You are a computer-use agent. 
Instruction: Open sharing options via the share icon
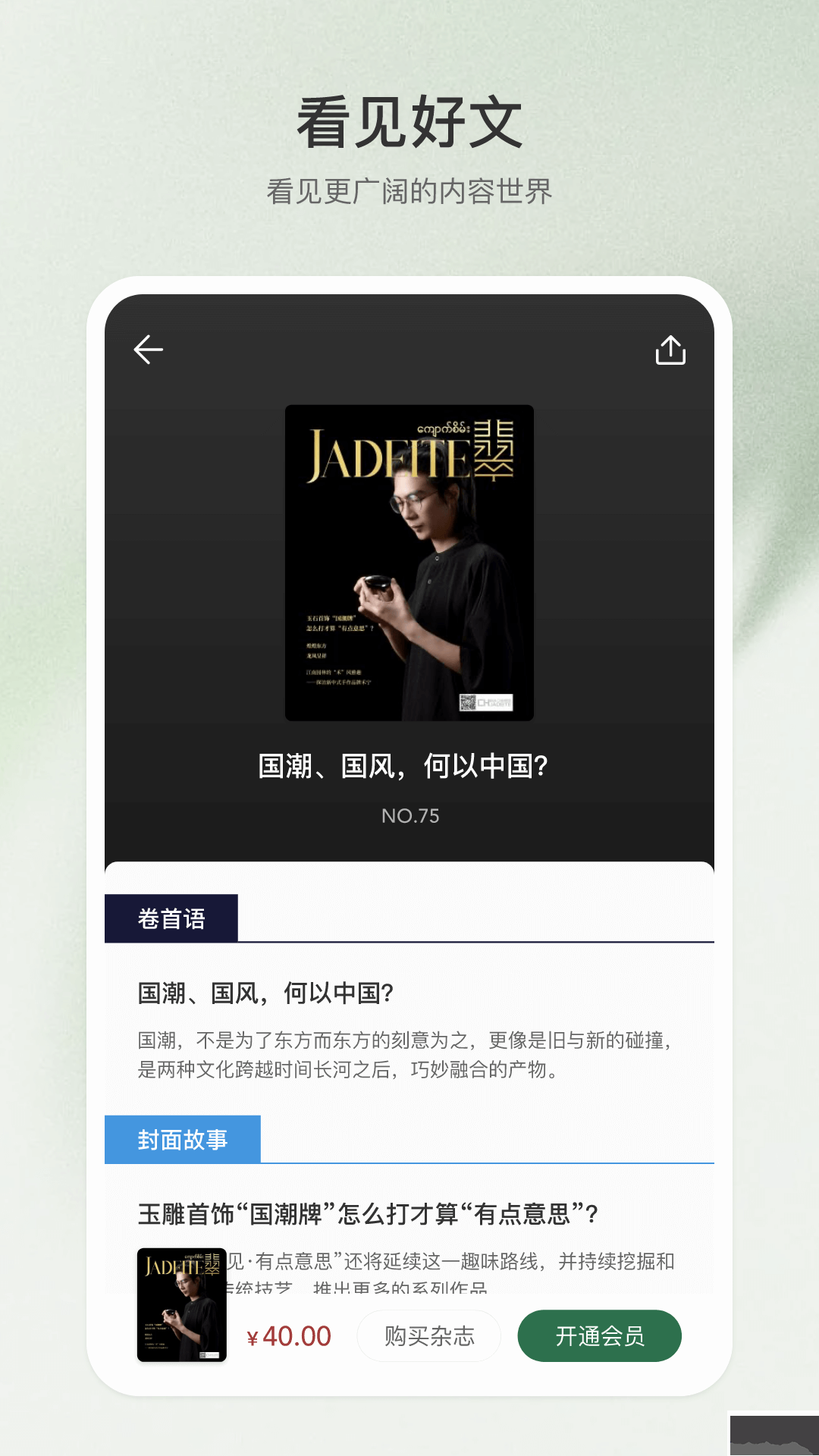pos(672,350)
